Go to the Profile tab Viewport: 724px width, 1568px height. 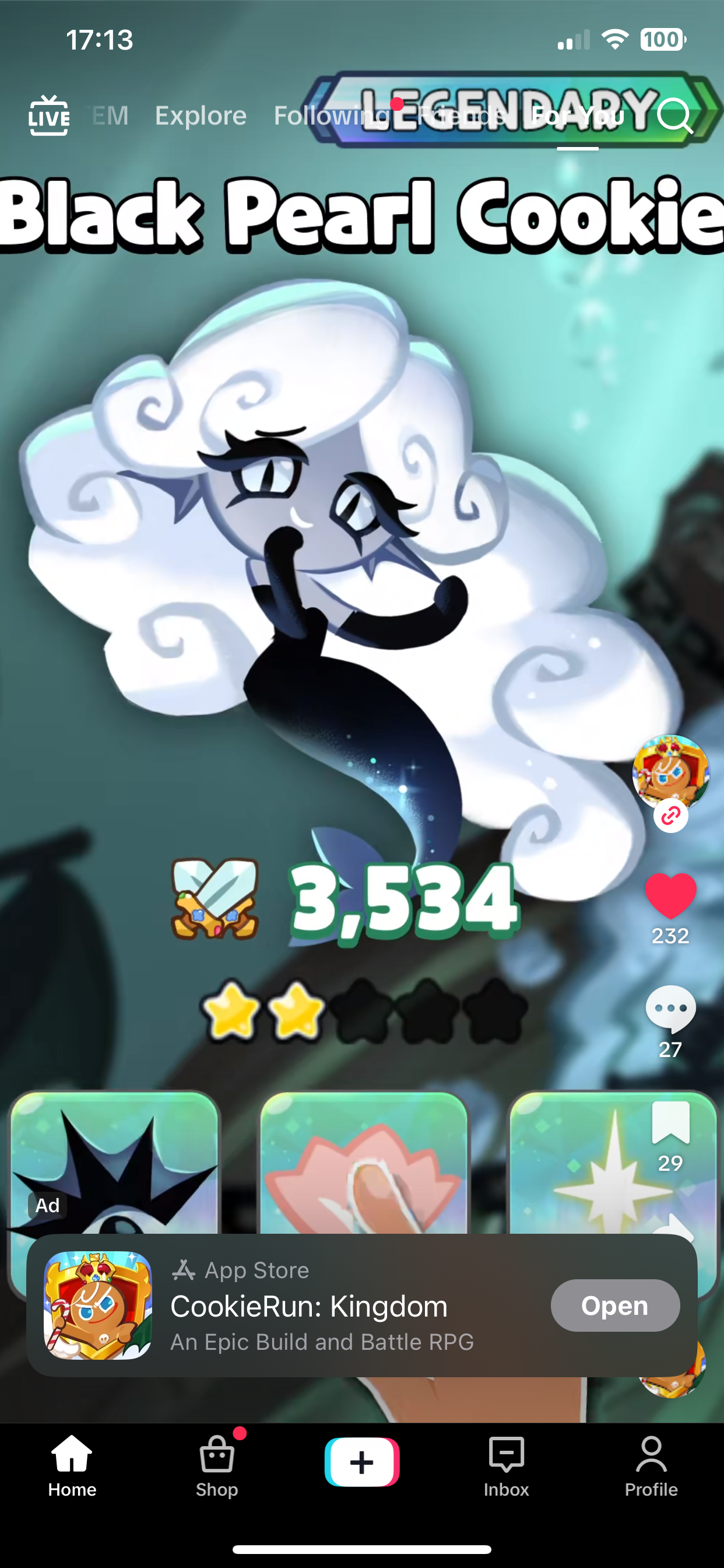pos(651,1466)
